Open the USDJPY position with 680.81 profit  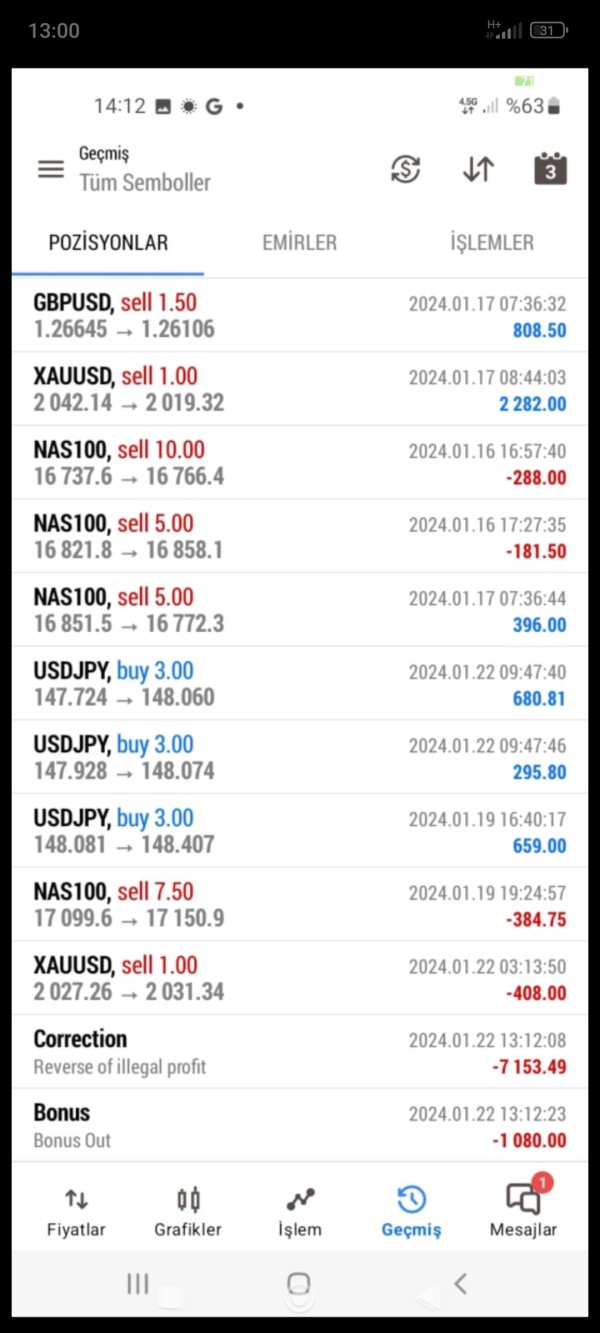click(x=300, y=684)
